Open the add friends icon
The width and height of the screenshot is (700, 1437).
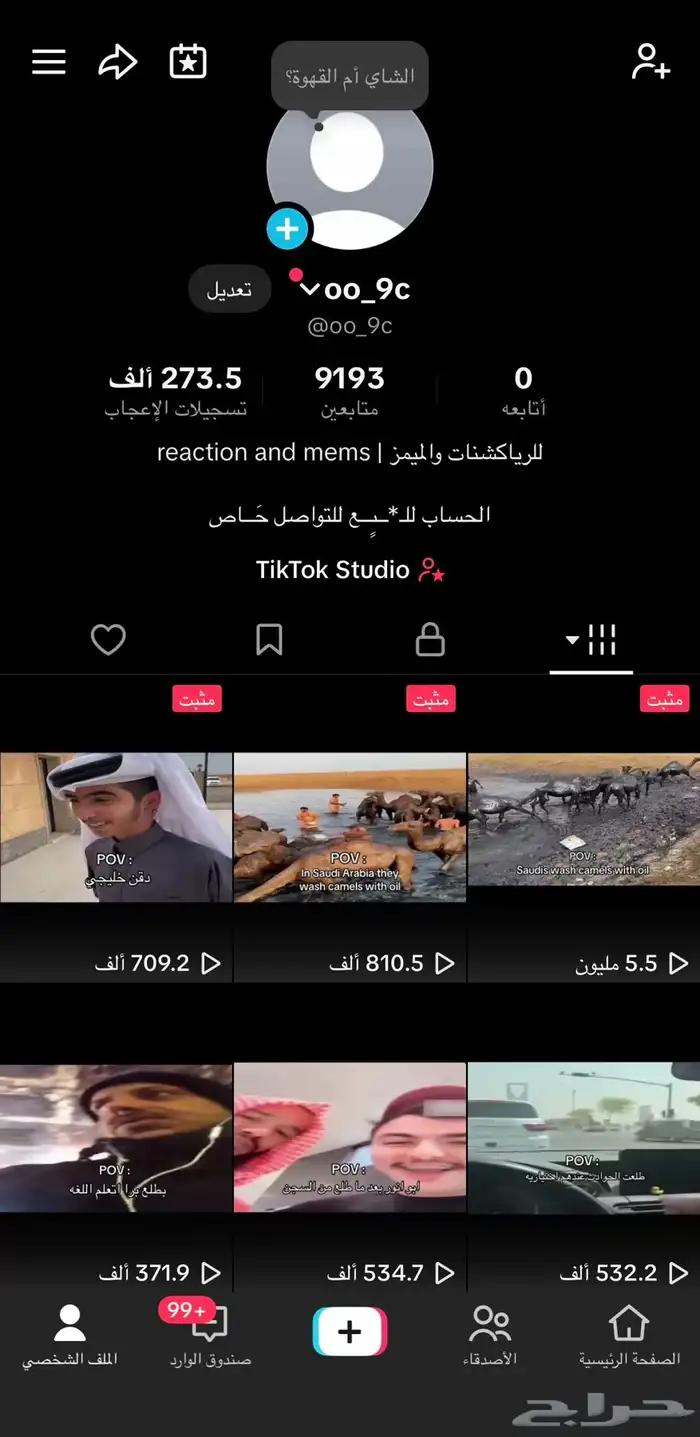click(650, 62)
